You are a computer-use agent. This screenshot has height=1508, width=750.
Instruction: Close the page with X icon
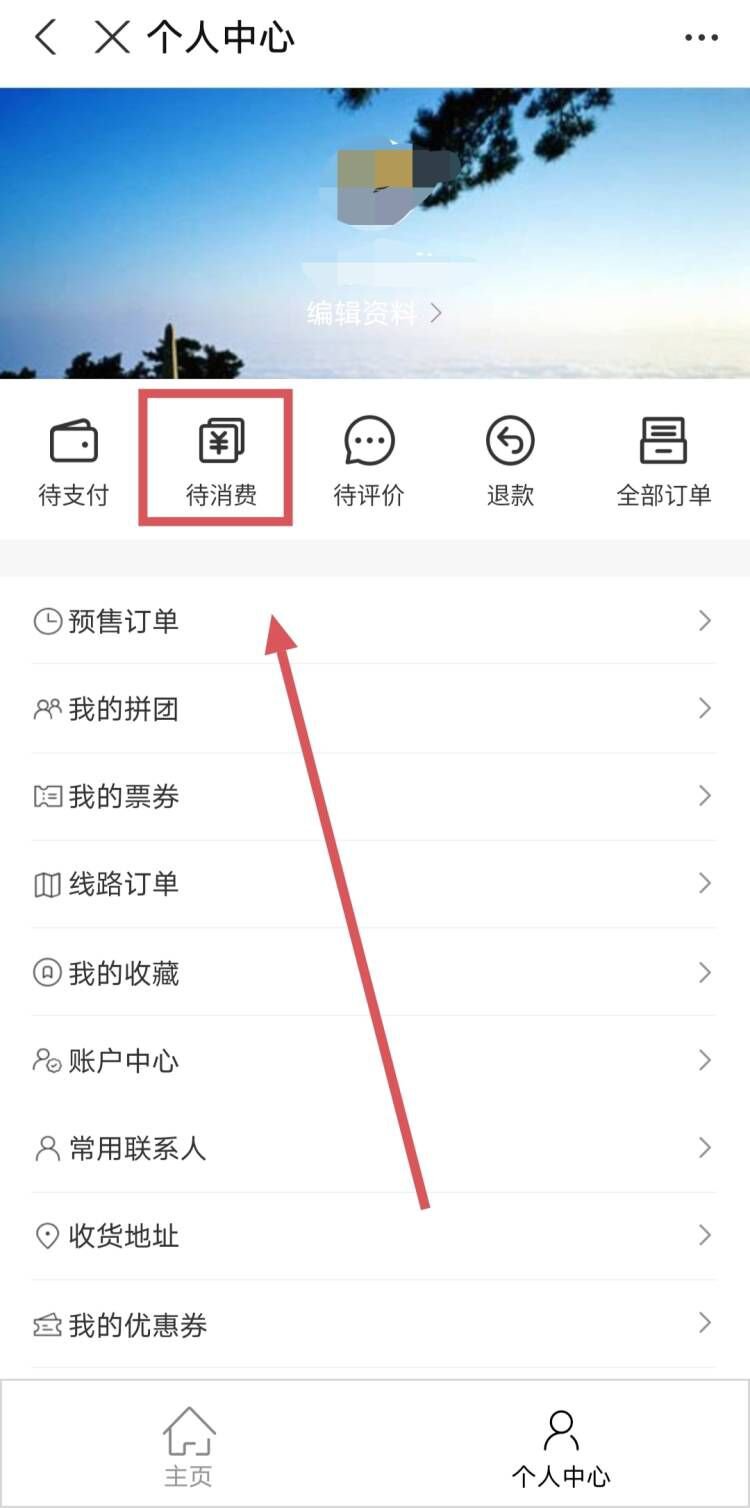click(112, 38)
